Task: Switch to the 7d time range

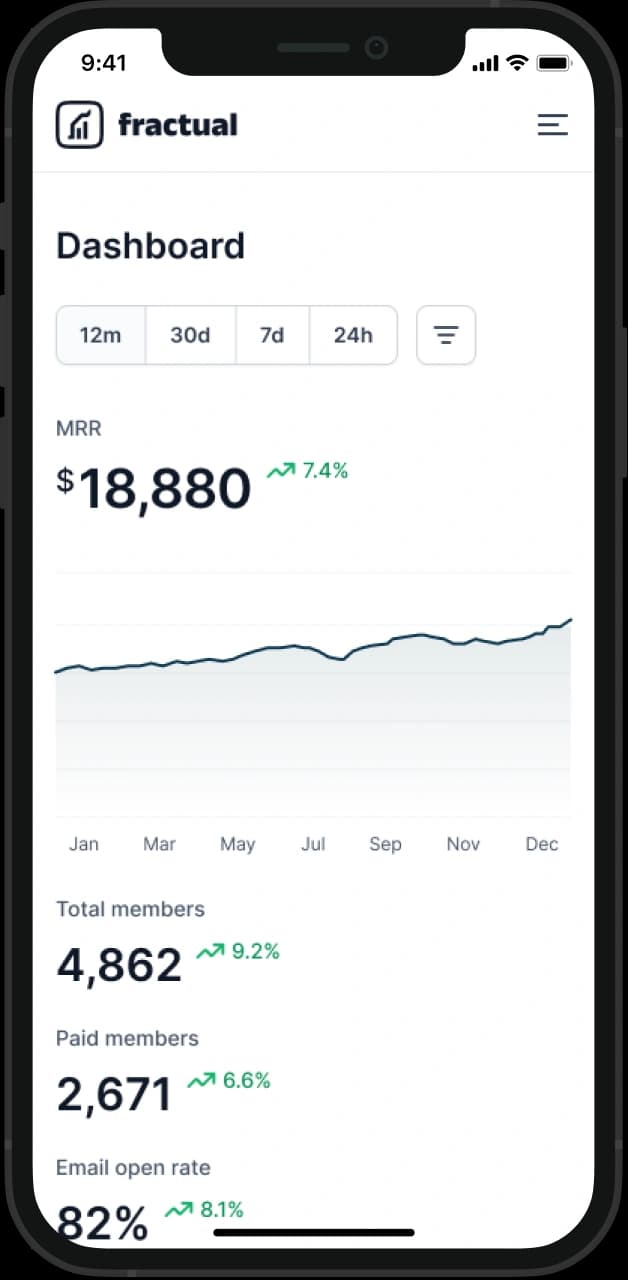Action: (x=272, y=335)
